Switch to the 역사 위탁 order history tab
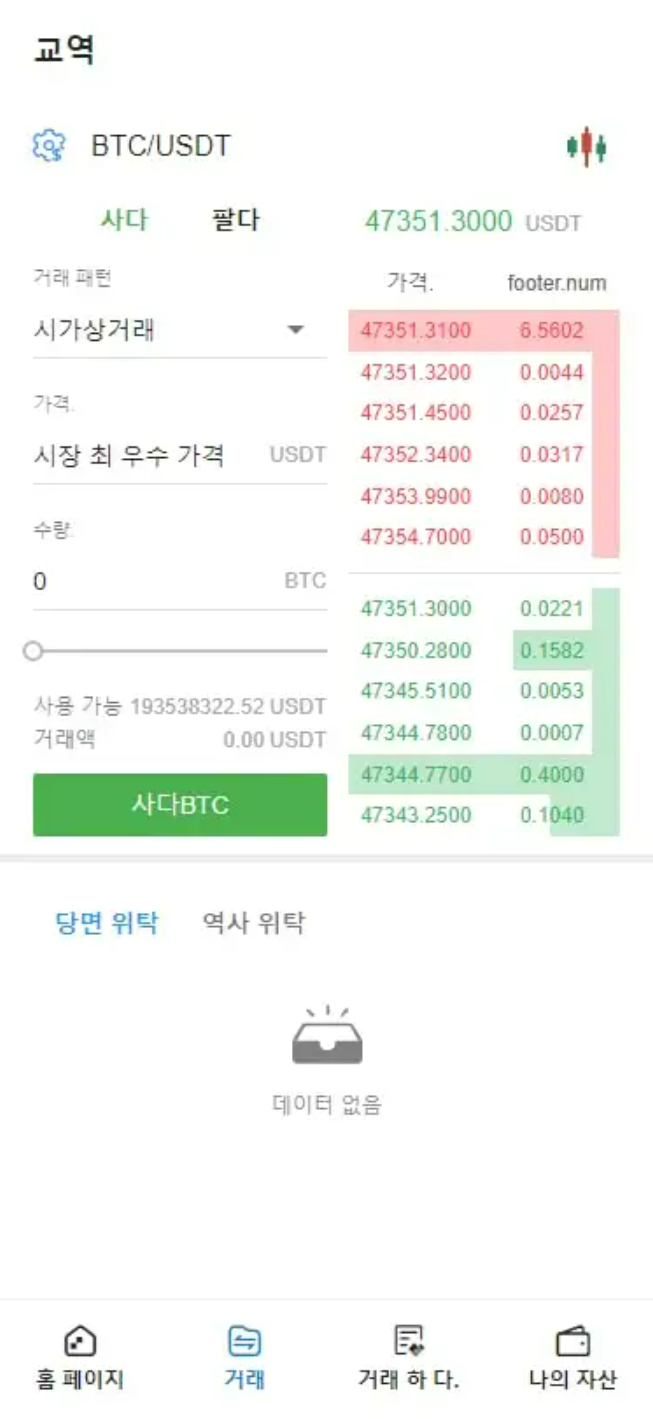Viewport: 653px width, 1419px height. point(253,922)
